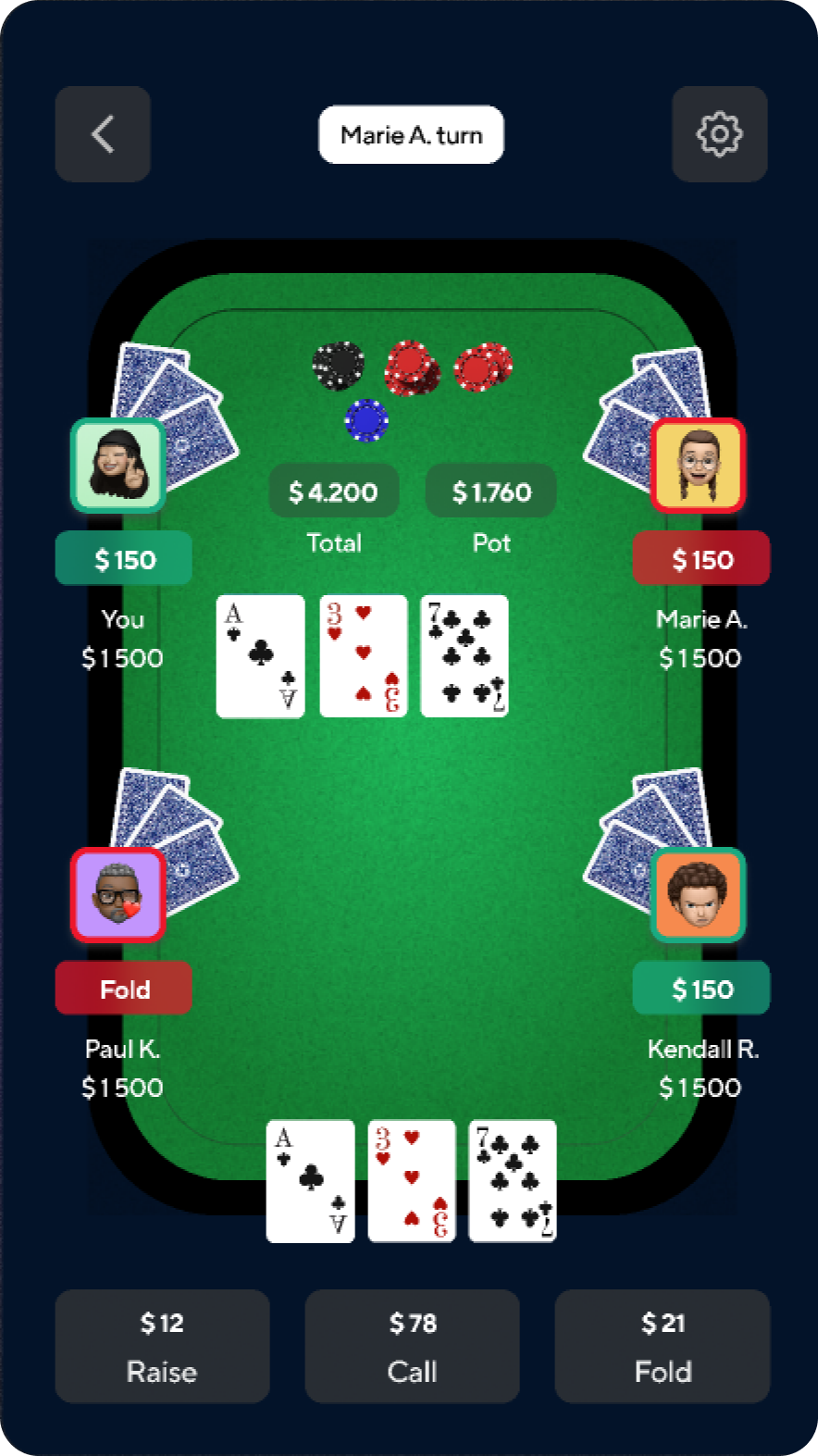
Task: Go back with the arrow button
Action: (x=103, y=134)
